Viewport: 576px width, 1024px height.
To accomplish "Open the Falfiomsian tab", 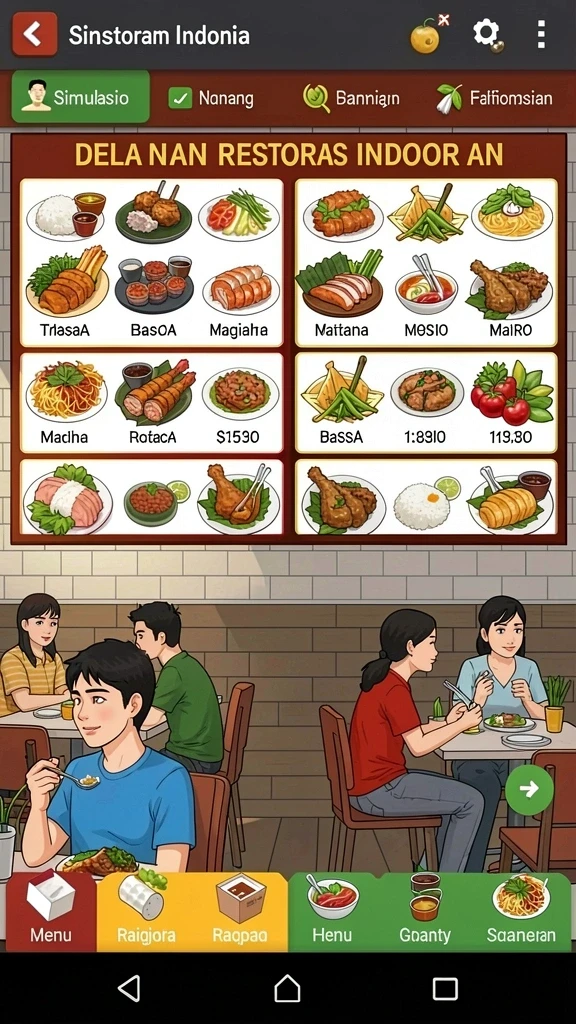I will coord(494,99).
